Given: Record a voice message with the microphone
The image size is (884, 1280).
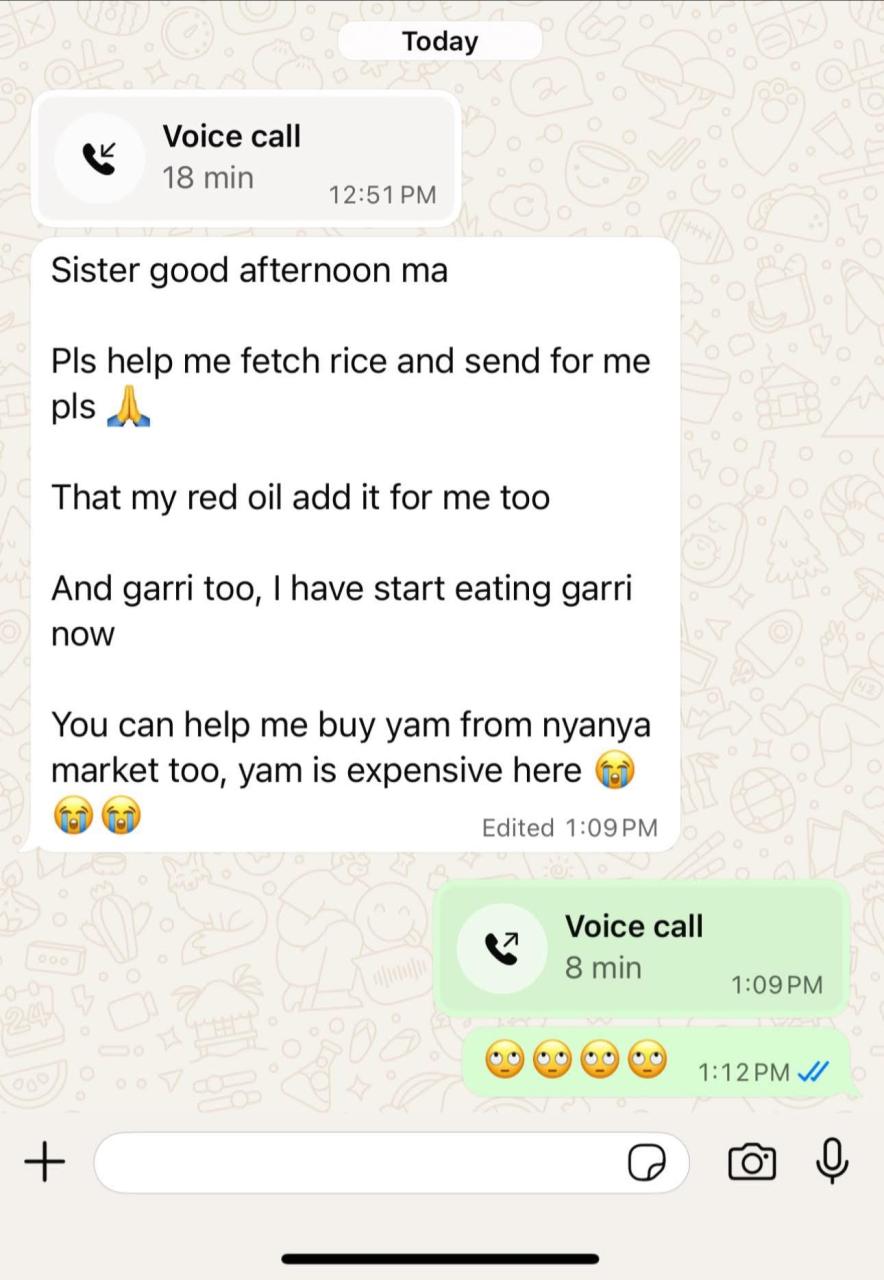Looking at the screenshot, I should (x=832, y=1162).
